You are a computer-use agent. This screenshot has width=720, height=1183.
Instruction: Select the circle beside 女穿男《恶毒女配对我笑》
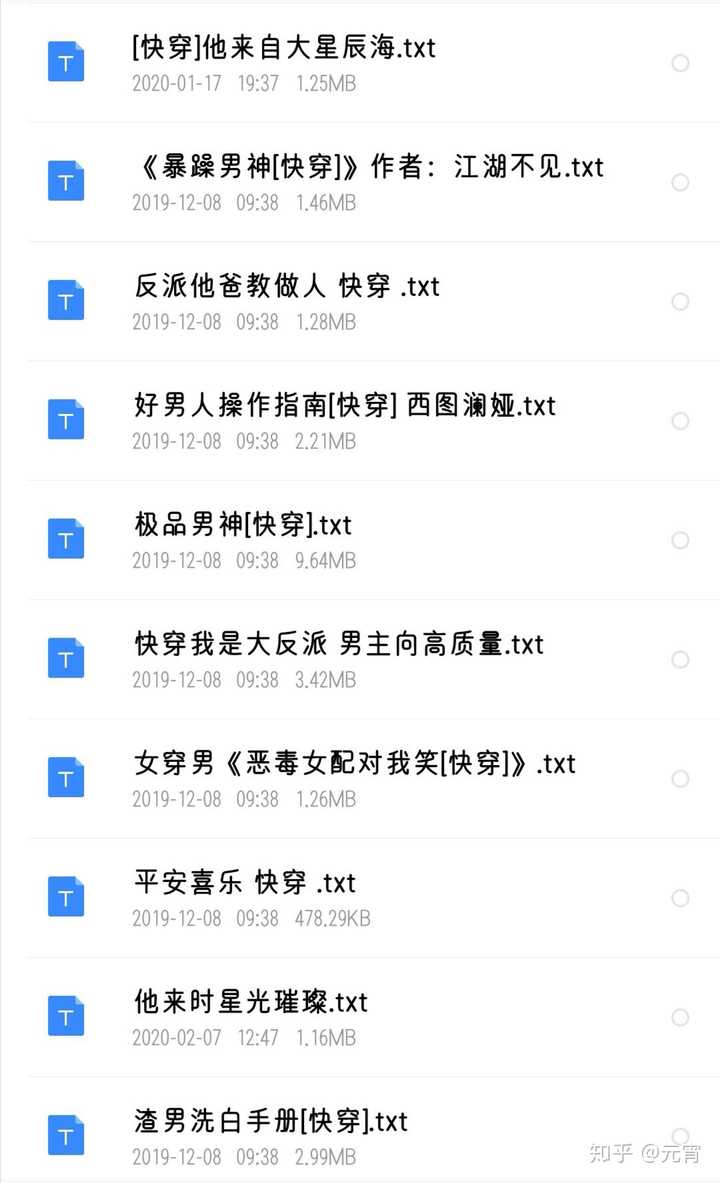681,777
